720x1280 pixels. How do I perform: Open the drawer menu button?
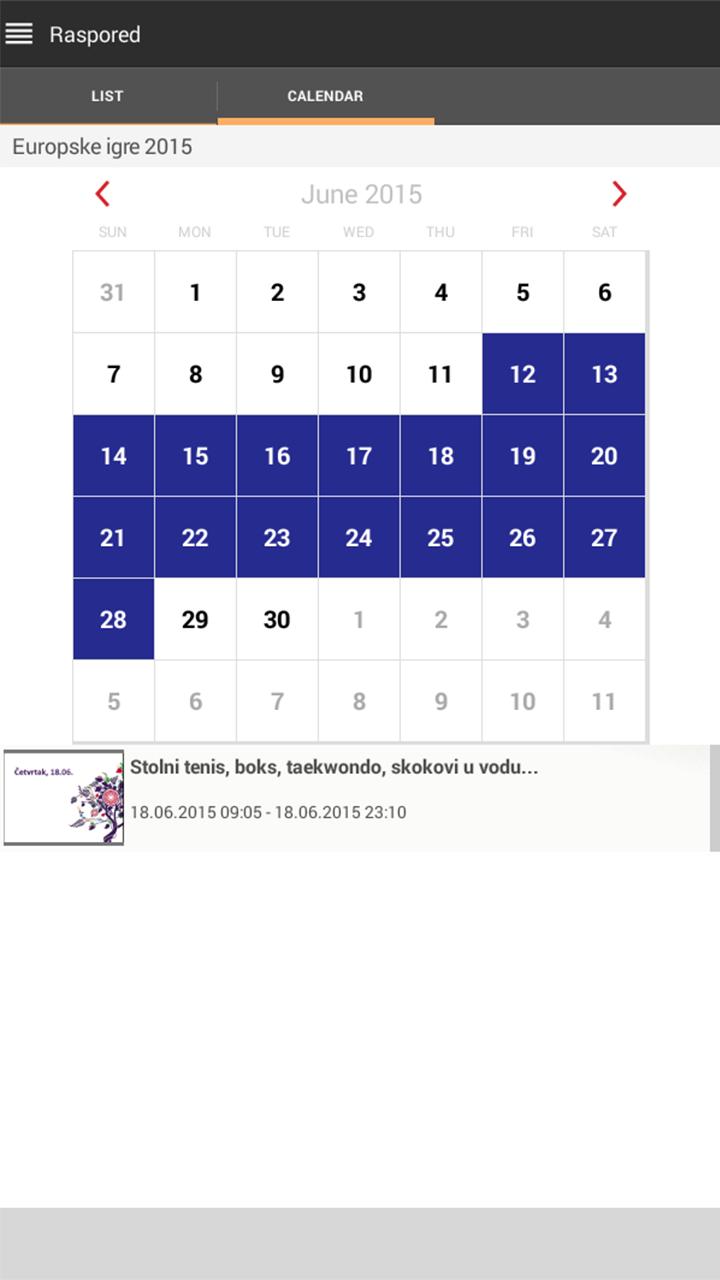coord(19,34)
